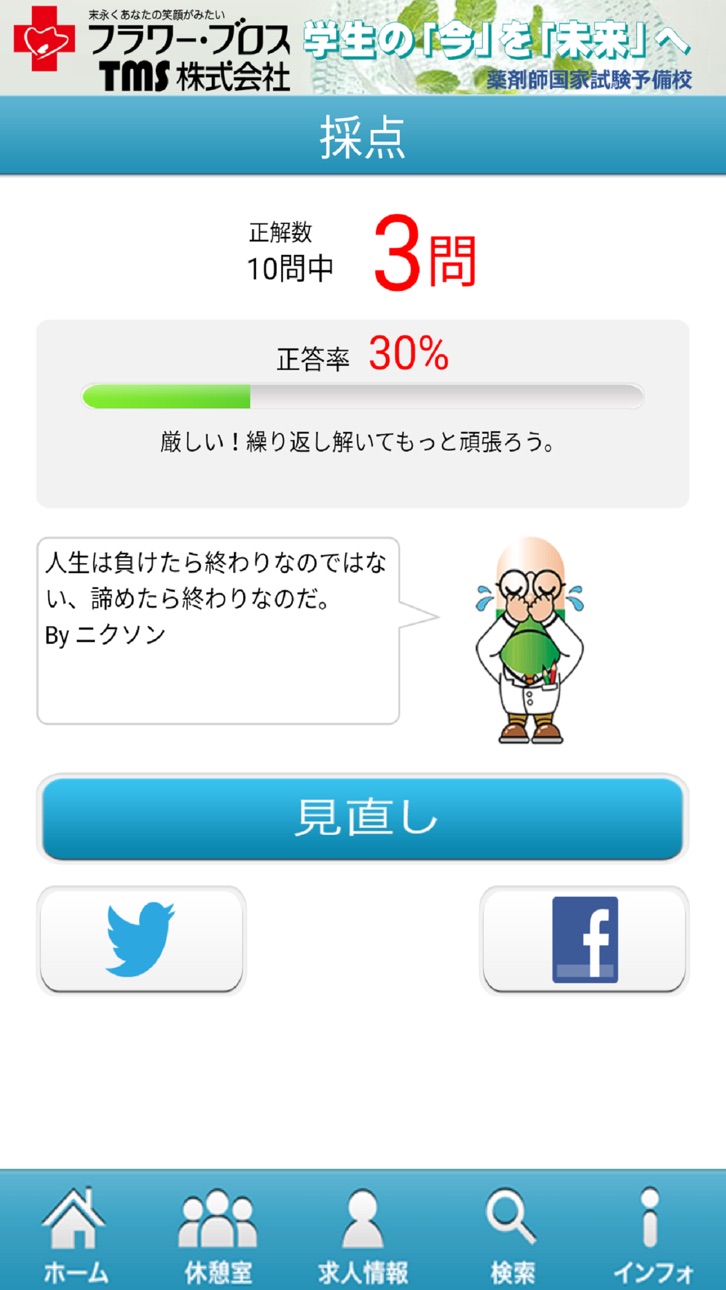Open the フラワー・ブロス TMS banner ad

click(363, 48)
